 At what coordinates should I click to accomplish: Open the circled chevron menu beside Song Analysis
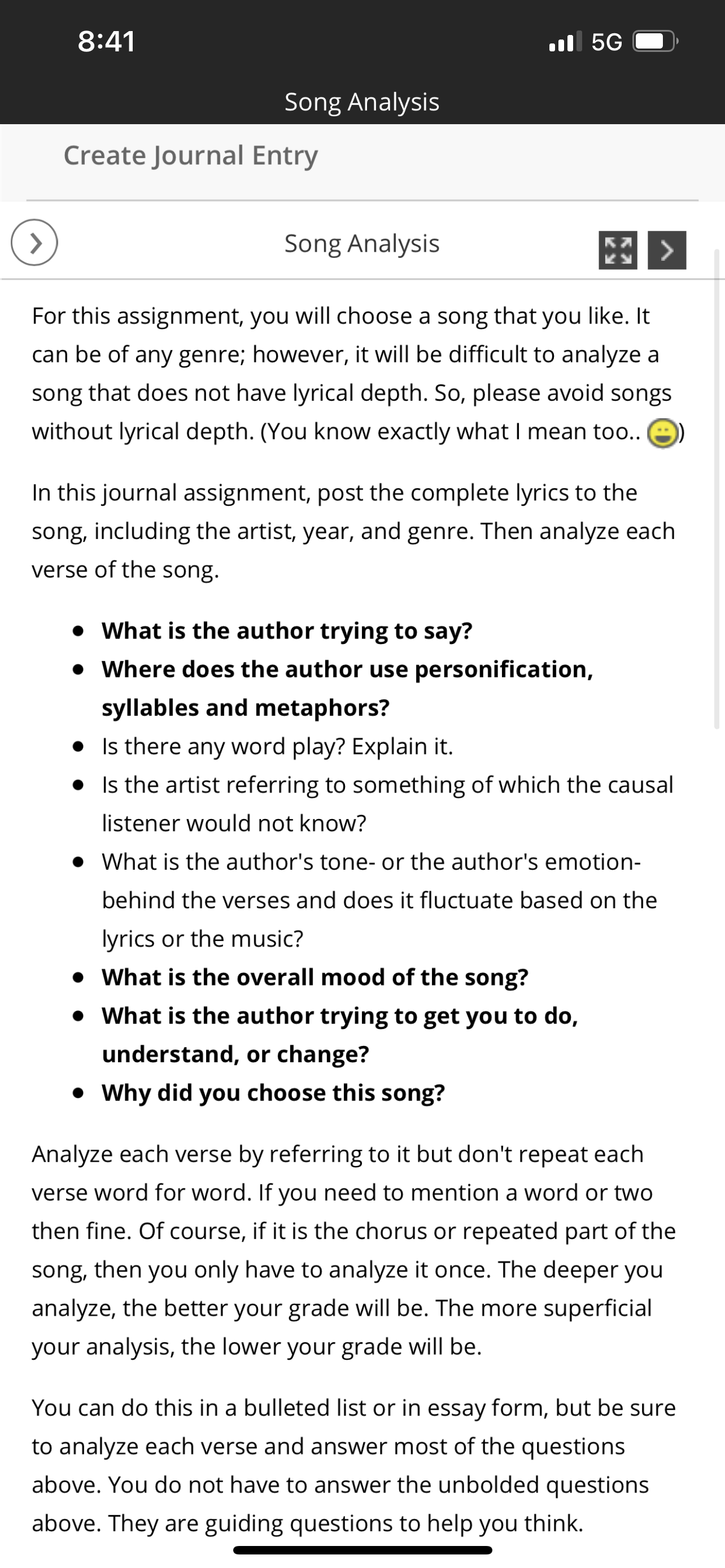click(x=34, y=242)
